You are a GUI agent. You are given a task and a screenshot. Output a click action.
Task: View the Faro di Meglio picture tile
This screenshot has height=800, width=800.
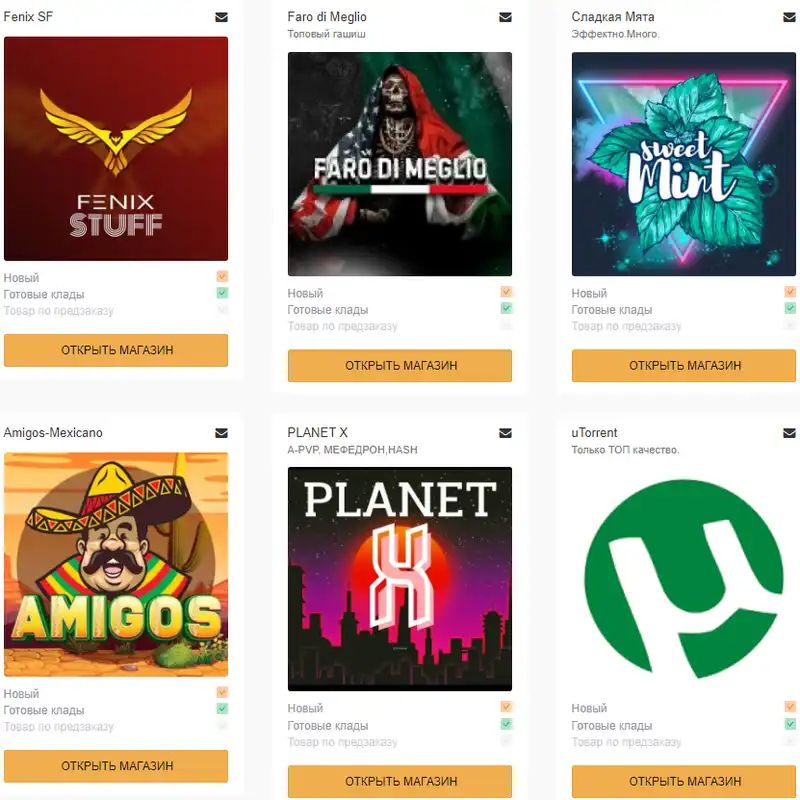[400, 164]
